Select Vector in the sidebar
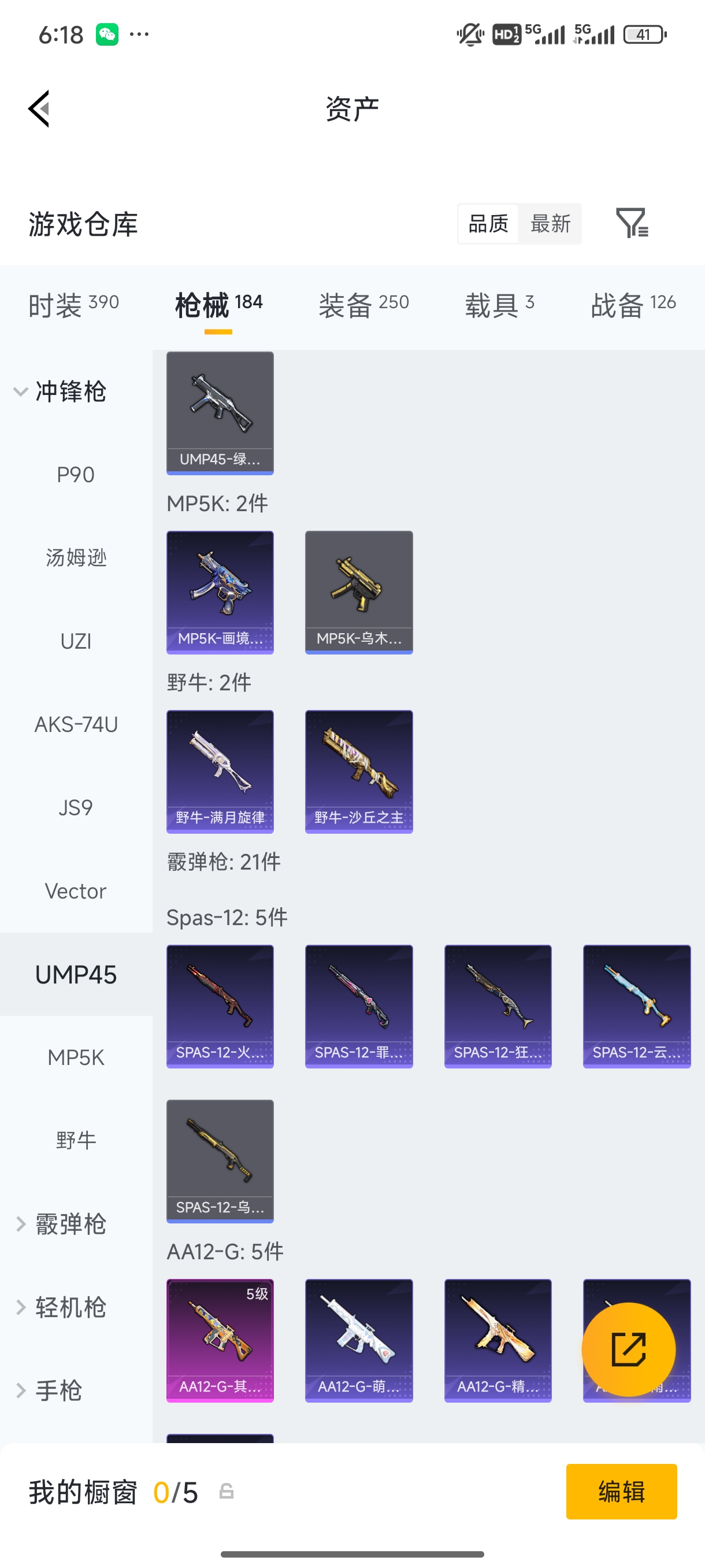The height and width of the screenshot is (1568, 705). click(76, 890)
